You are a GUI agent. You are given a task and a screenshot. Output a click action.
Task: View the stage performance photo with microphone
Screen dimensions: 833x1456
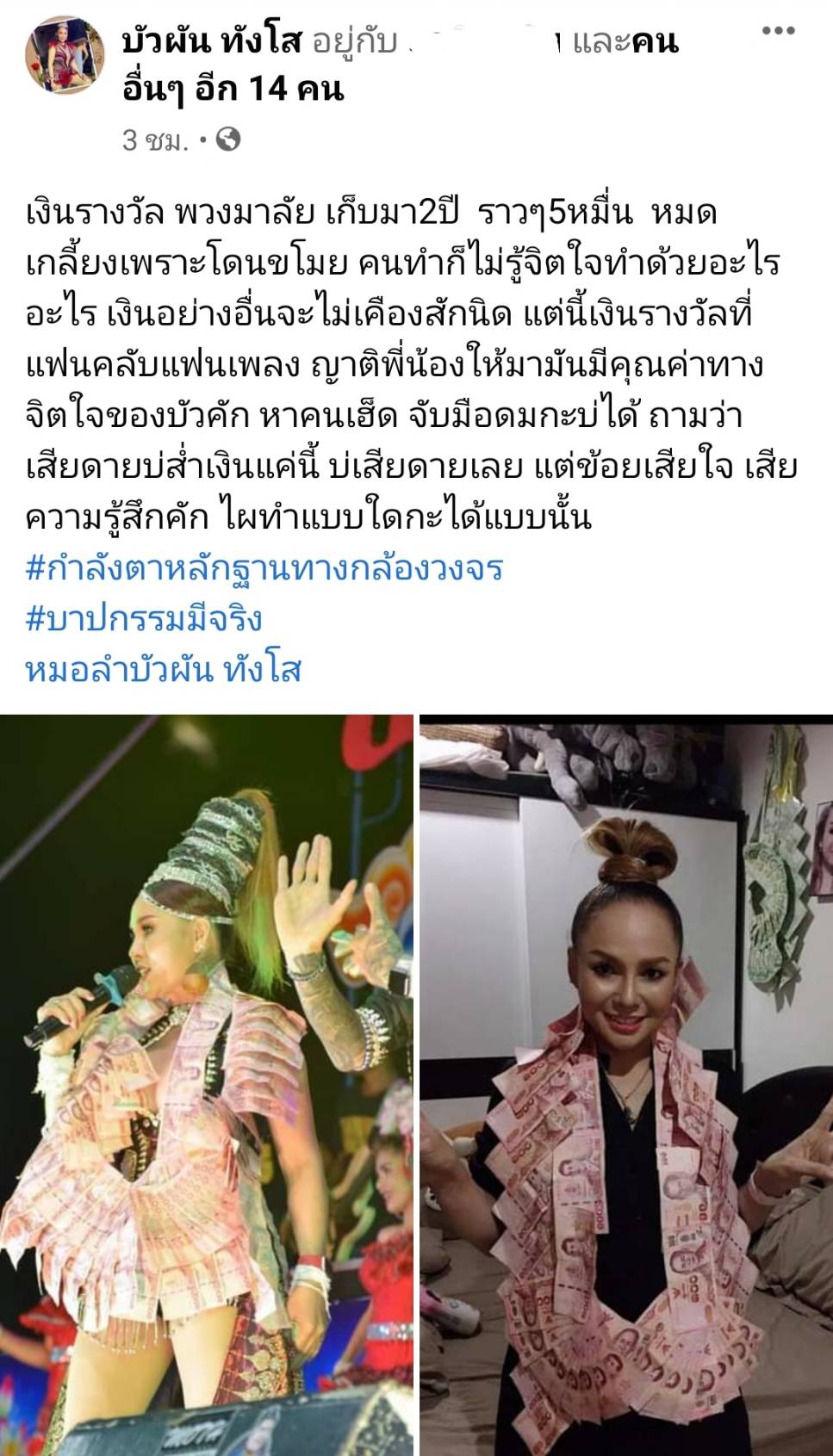(205, 1085)
